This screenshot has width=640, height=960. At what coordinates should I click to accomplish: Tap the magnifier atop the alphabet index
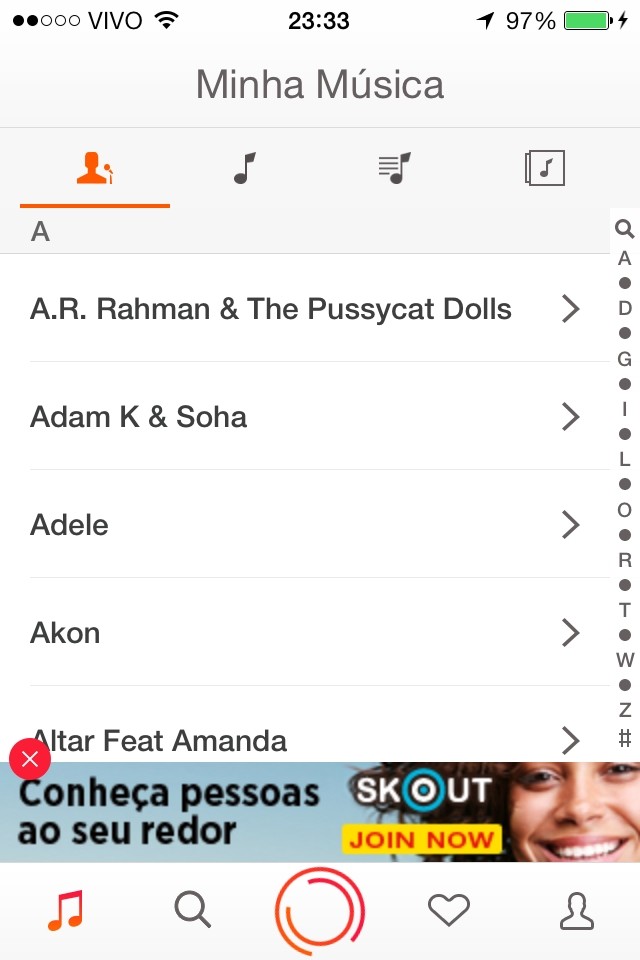[625, 230]
